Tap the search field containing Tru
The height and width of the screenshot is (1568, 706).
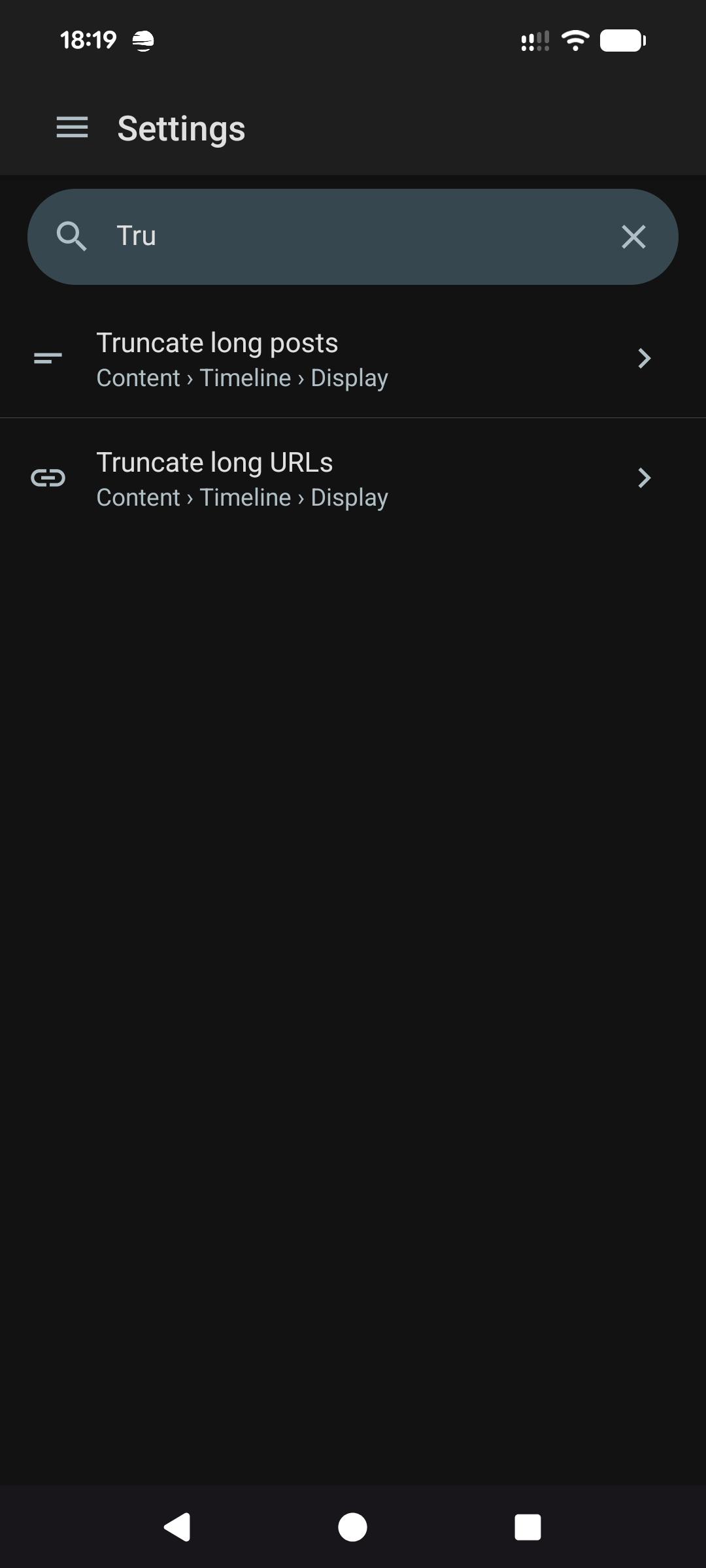point(353,237)
